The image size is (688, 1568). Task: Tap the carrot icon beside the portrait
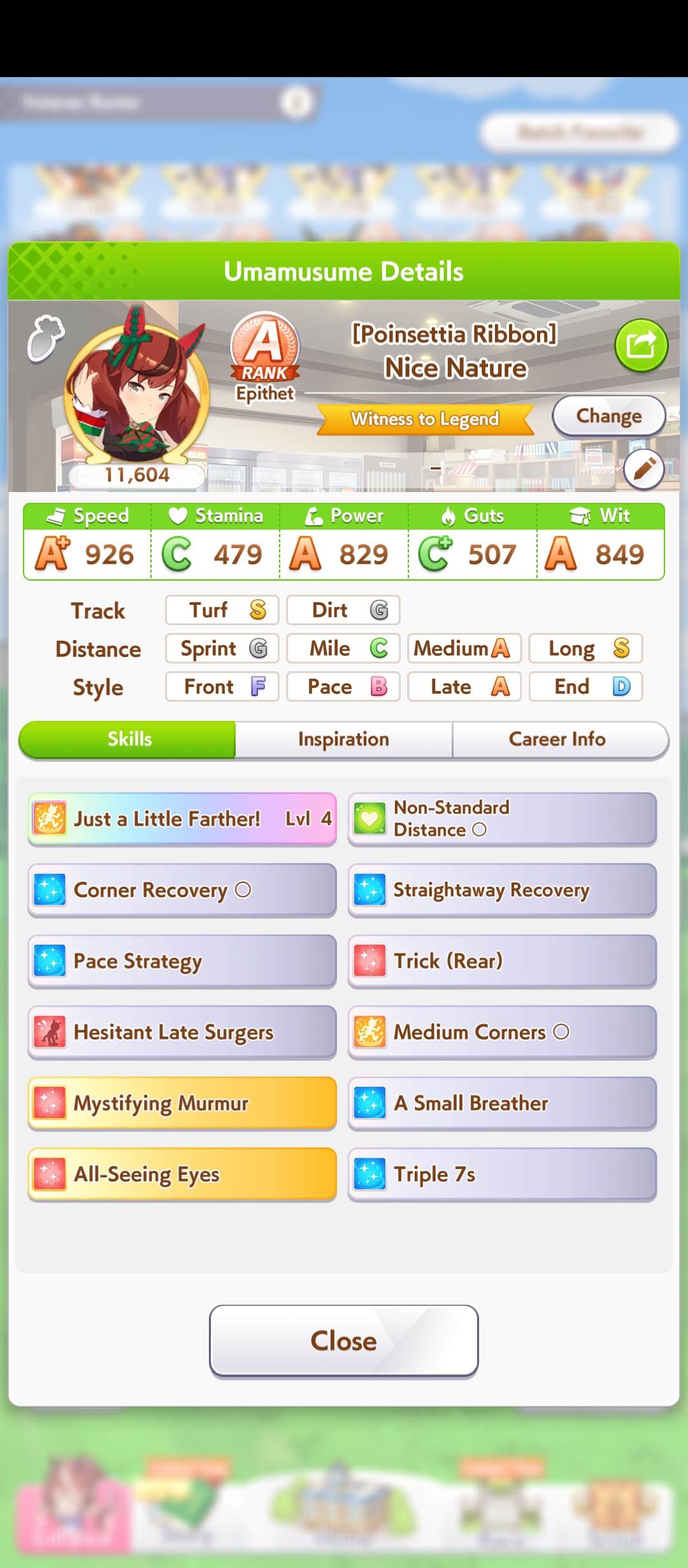pyautogui.click(x=45, y=338)
